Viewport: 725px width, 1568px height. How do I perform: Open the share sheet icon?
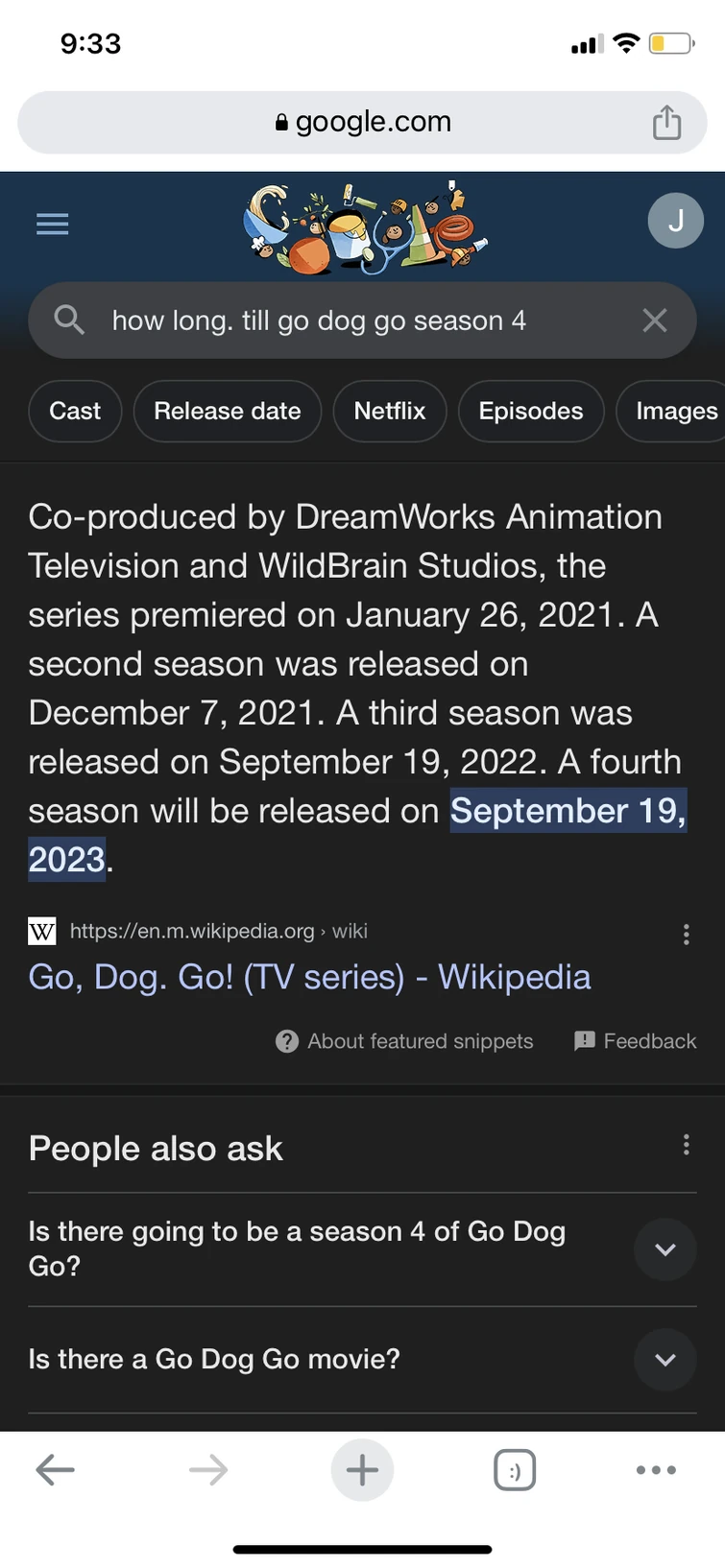[666, 122]
